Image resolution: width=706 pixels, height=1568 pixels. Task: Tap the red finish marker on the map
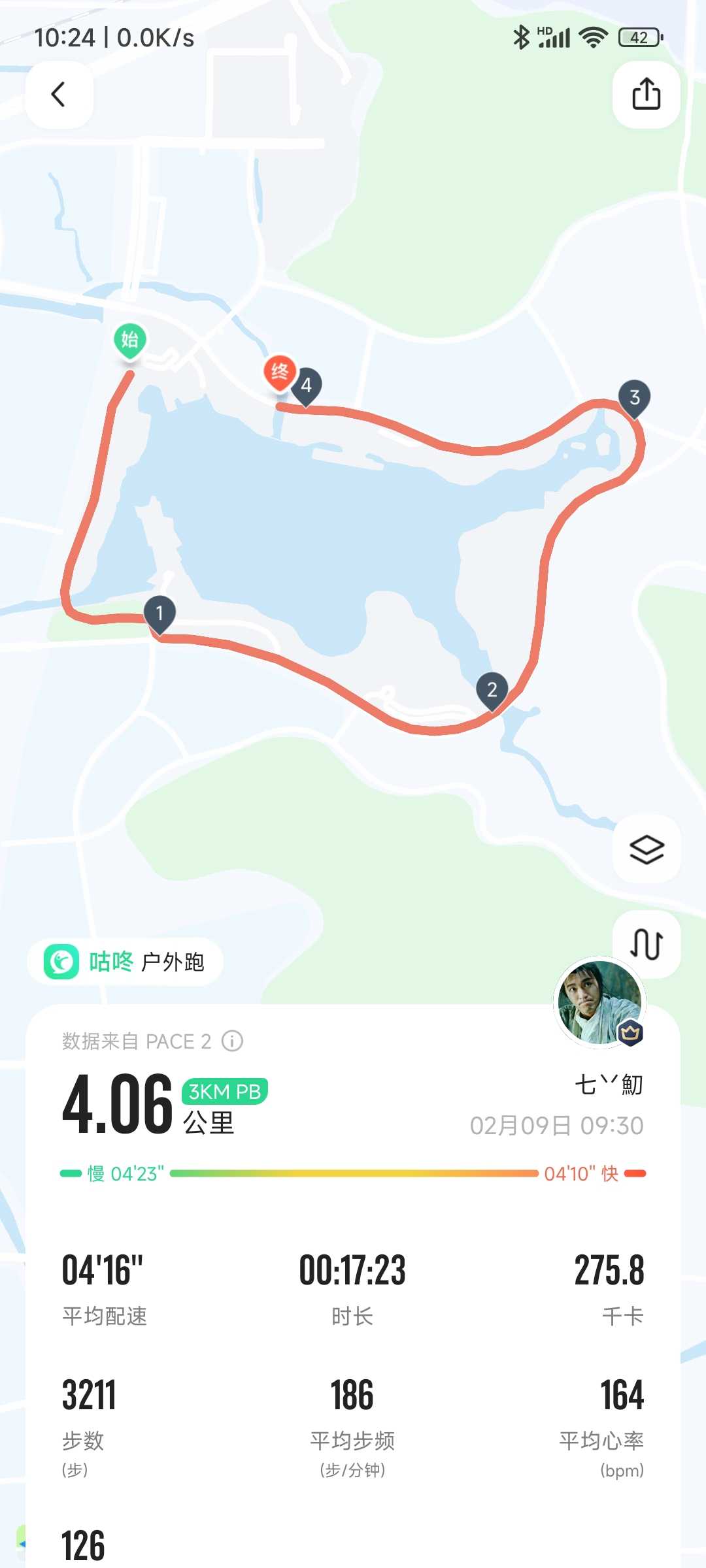(280, 373)
